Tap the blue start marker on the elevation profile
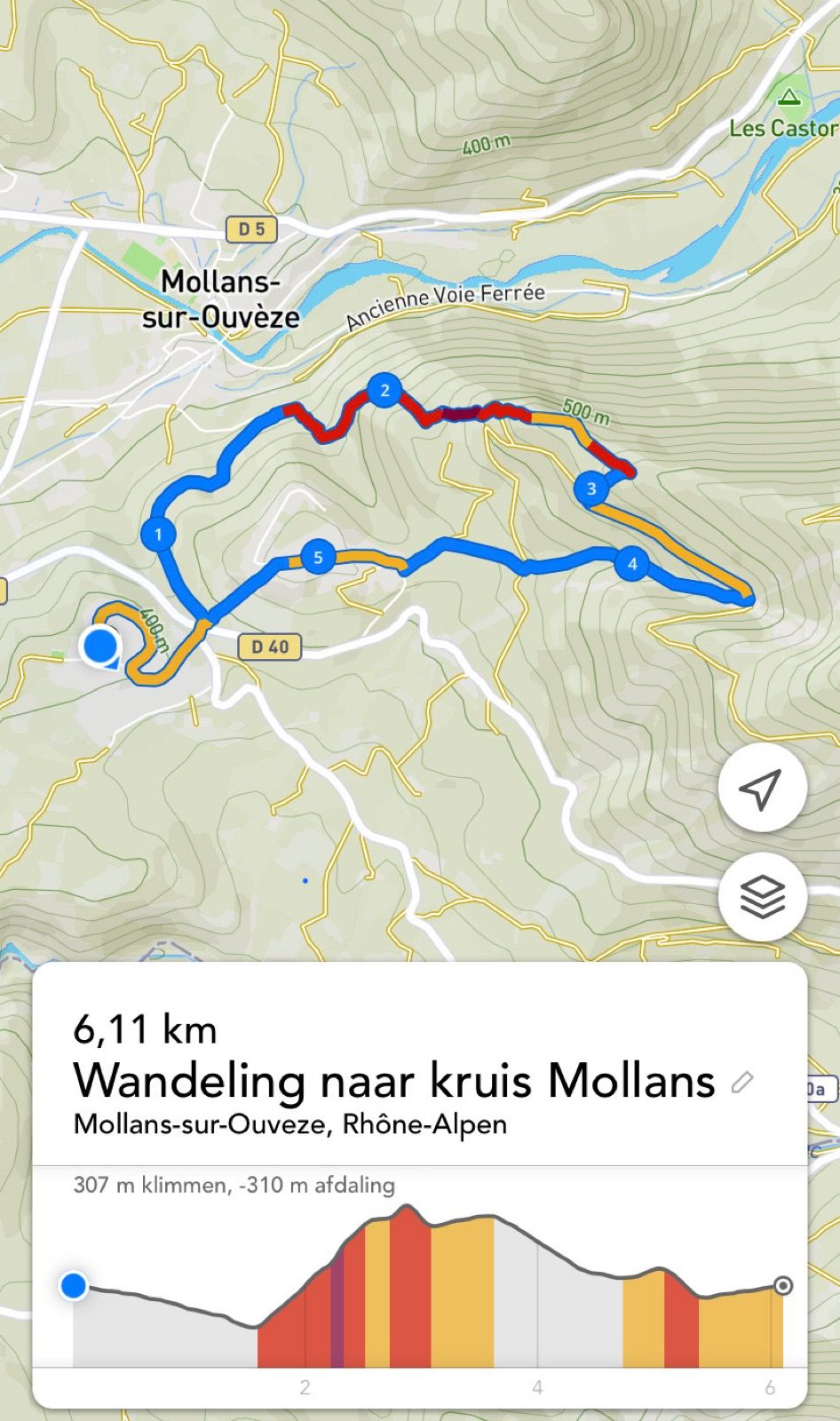The height and width of the screenshot is (1421, 840). click(74, 1285)
